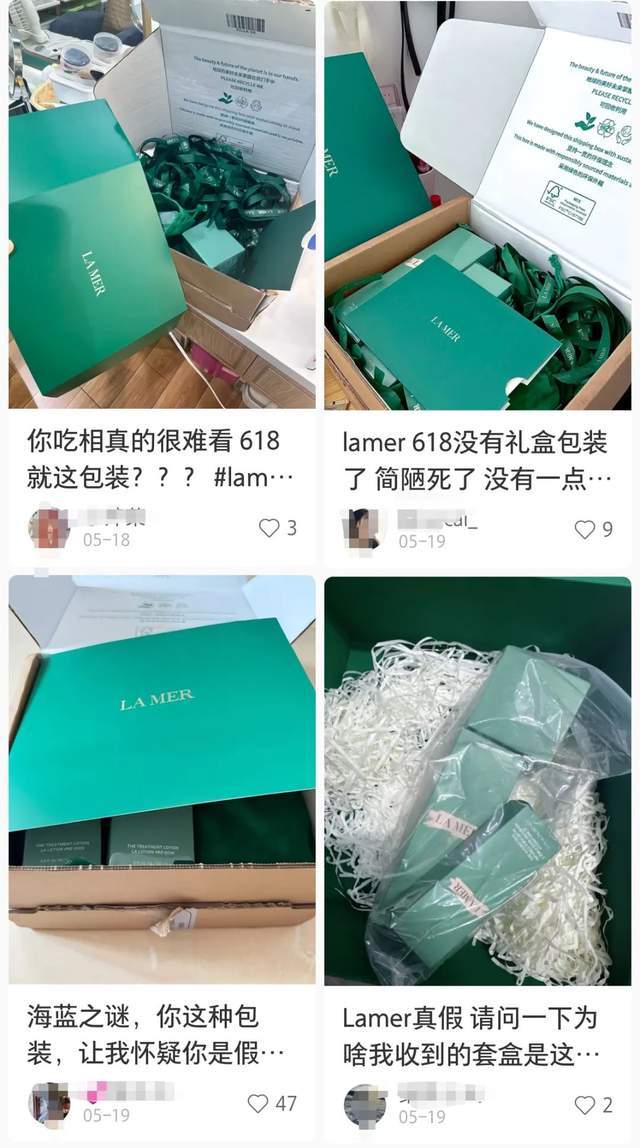View author avatar of the 05-18 post
This screenshot has width=640, height=1148.
[46, 527]
